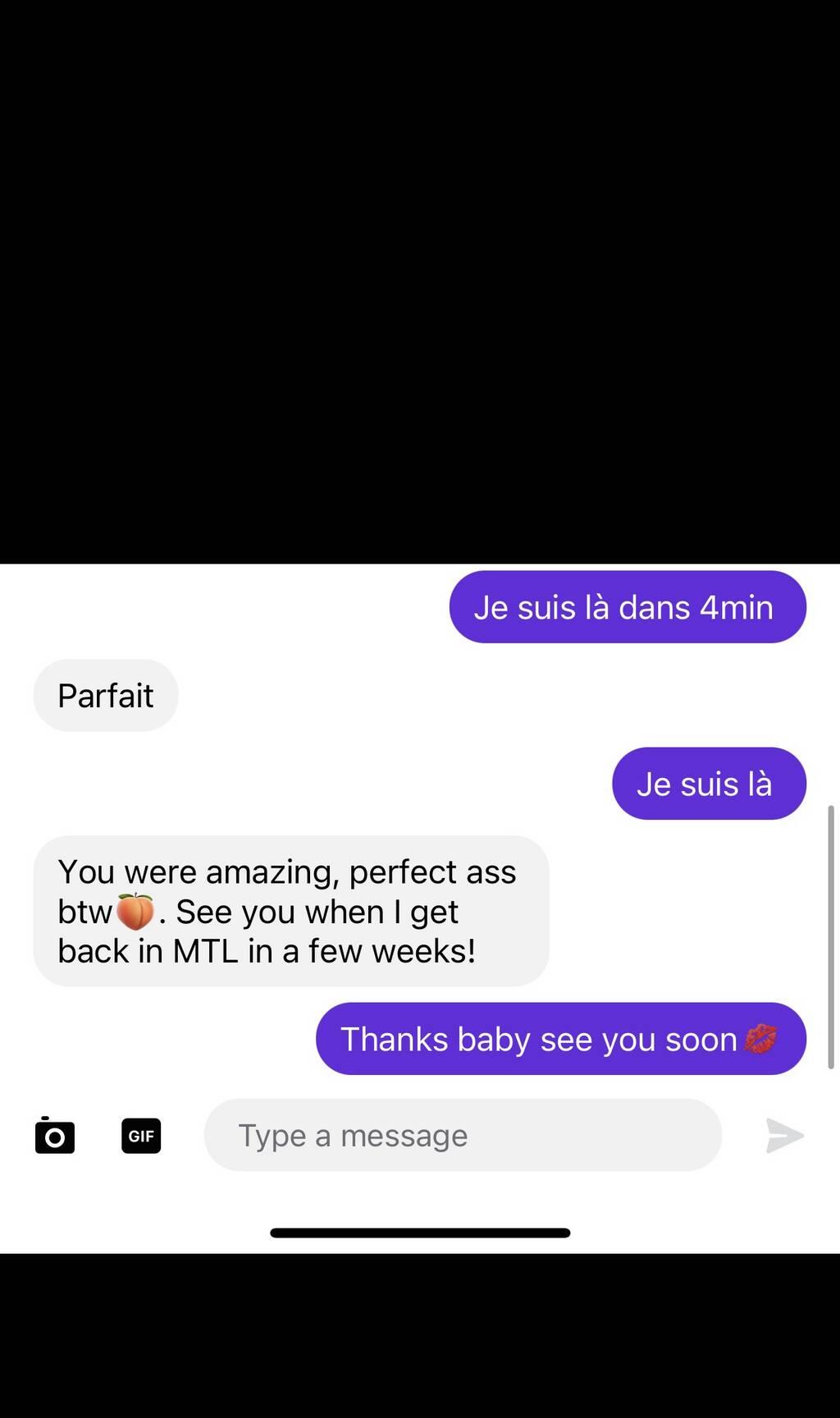Image resolution: width=840 pixels, height=1418 pixels.
Task: Open the camera to attach a photo
Action: click(55, 1136)
